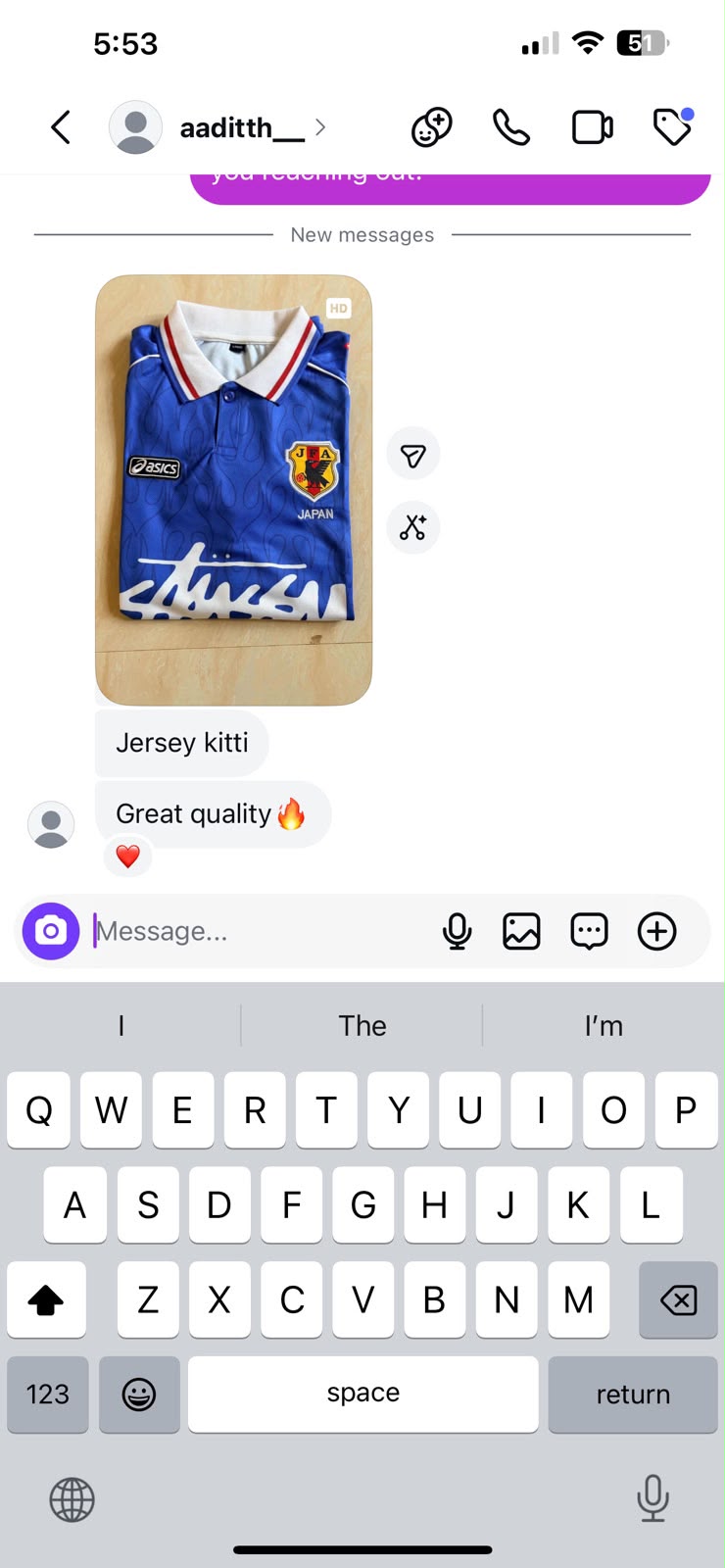Focus the Message text field
Screen dimensions: 725x1568
[260, 931]
